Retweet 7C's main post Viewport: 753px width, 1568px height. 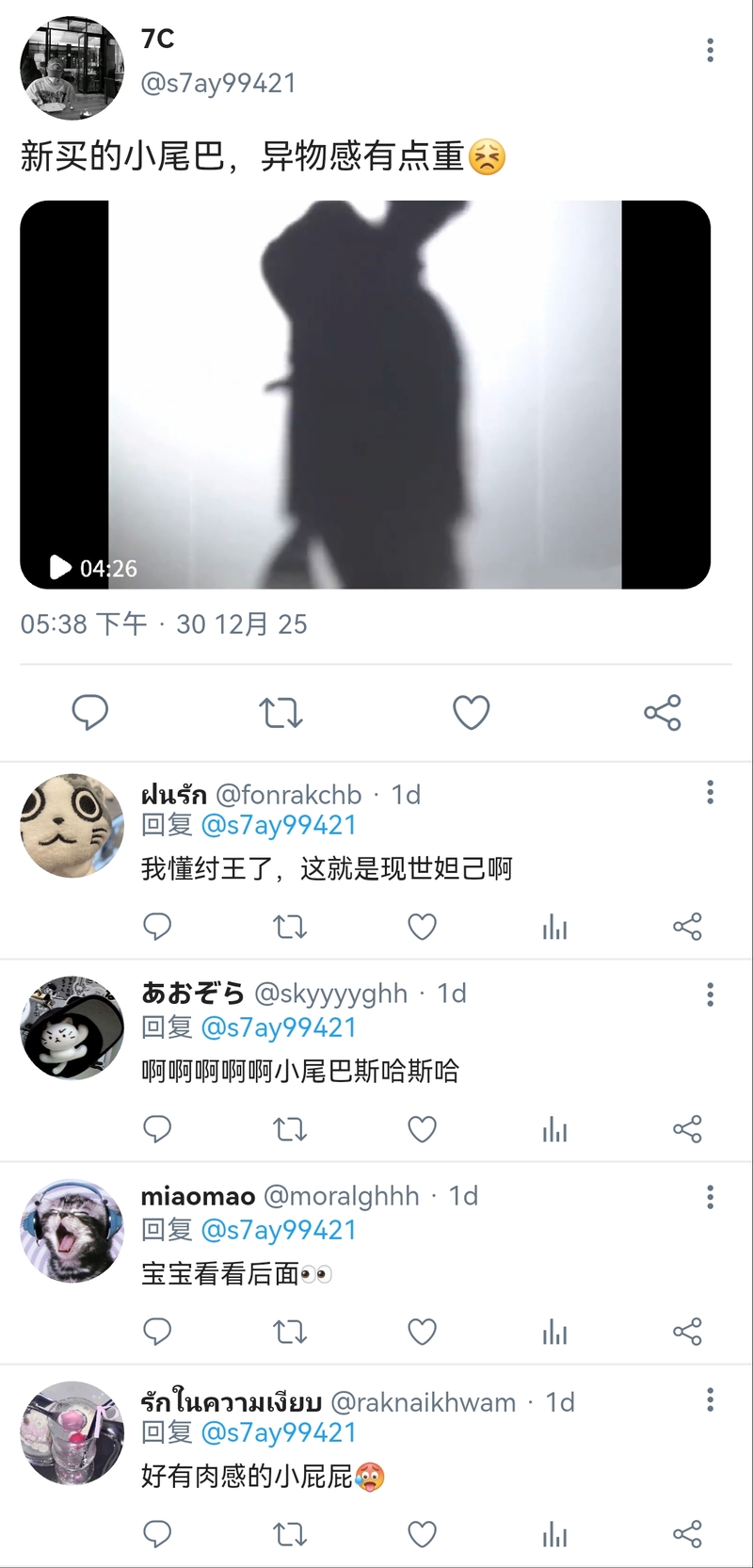(280, 712)
